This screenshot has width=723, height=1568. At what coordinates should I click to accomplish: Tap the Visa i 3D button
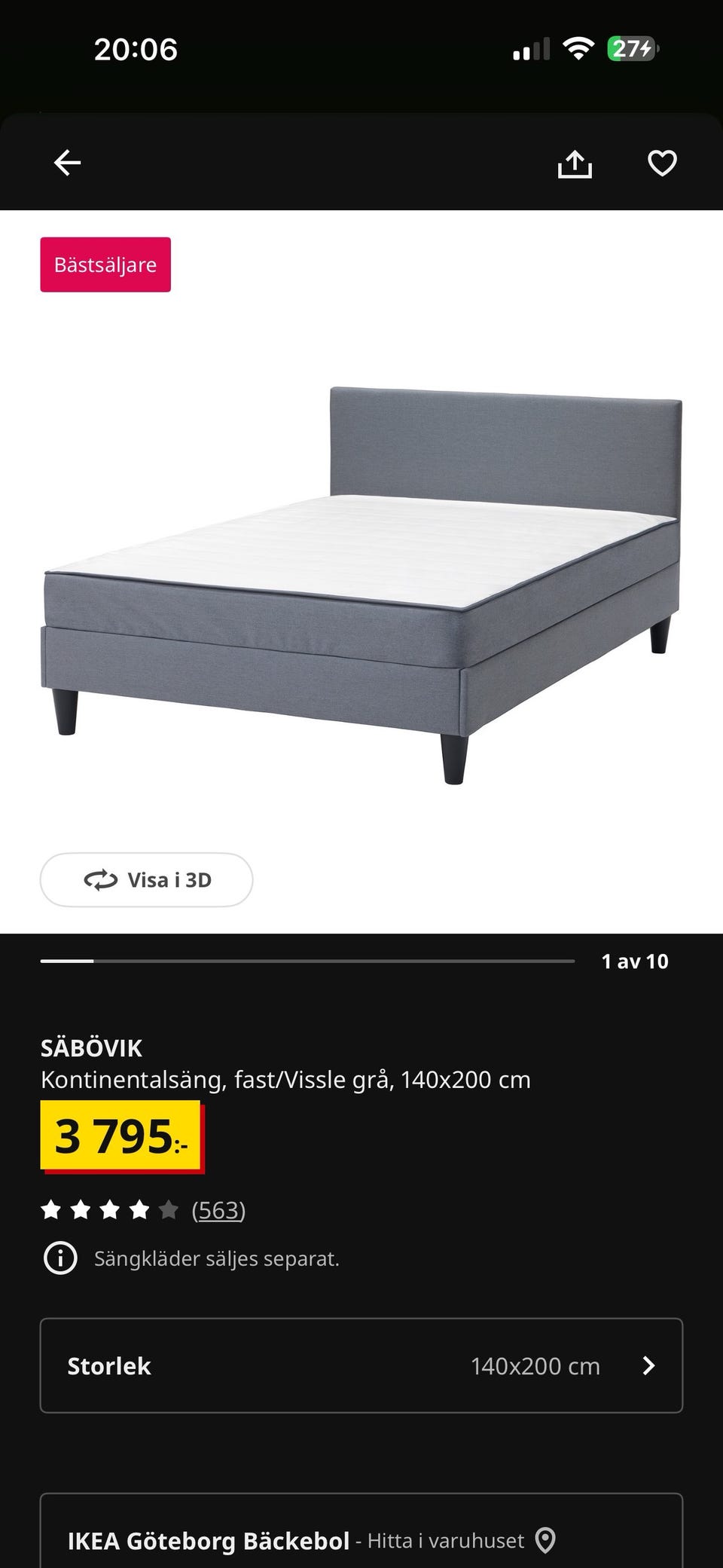(x=146, y=879)
